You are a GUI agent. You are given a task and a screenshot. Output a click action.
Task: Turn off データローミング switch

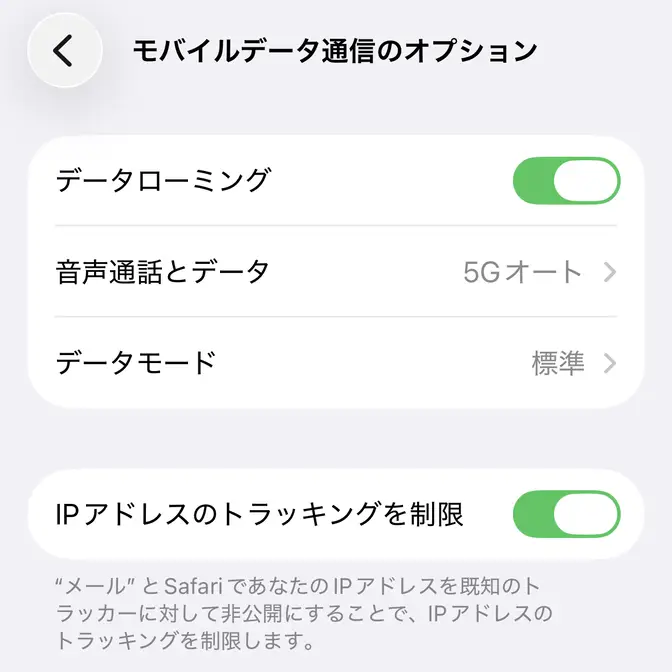tap(566, 181)
